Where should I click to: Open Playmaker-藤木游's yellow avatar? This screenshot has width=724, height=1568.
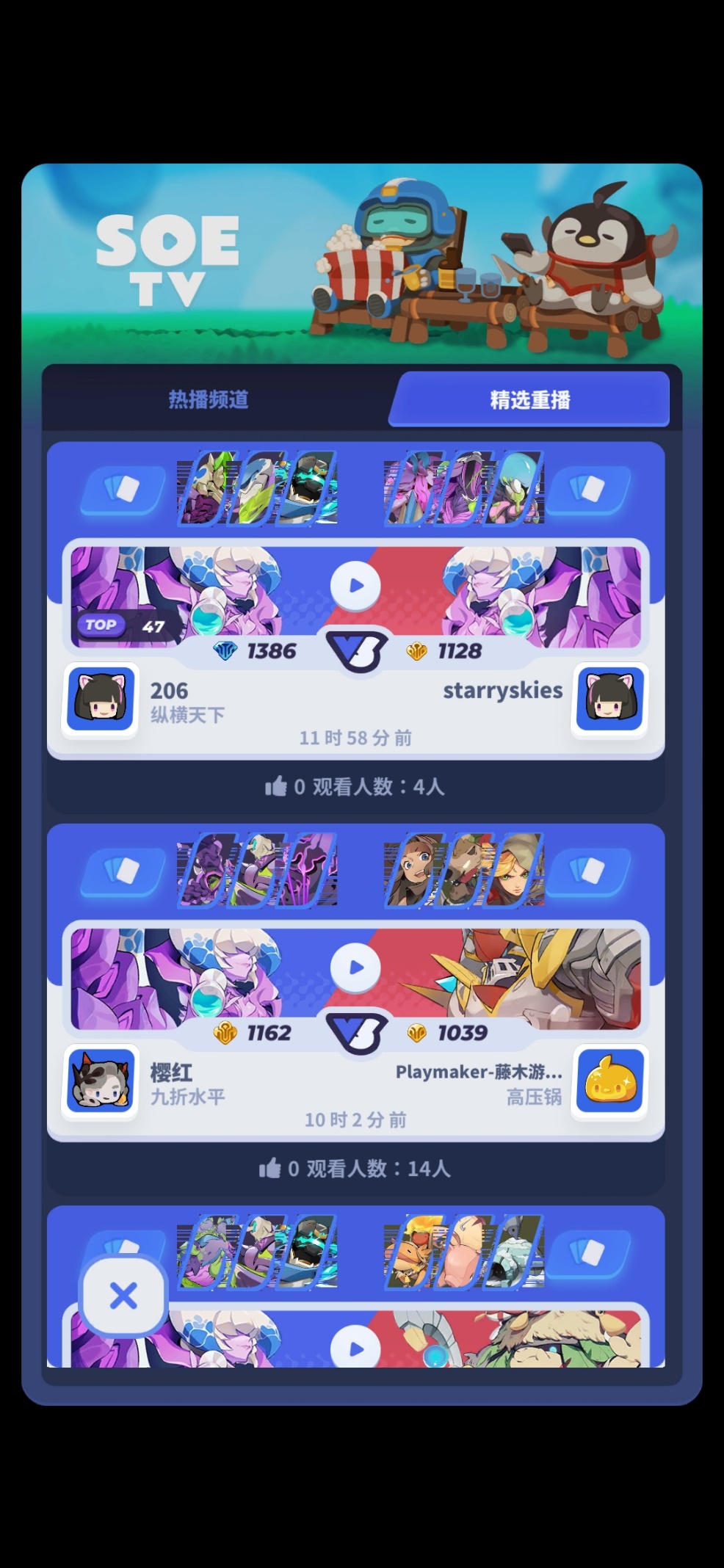[609, 1081]
